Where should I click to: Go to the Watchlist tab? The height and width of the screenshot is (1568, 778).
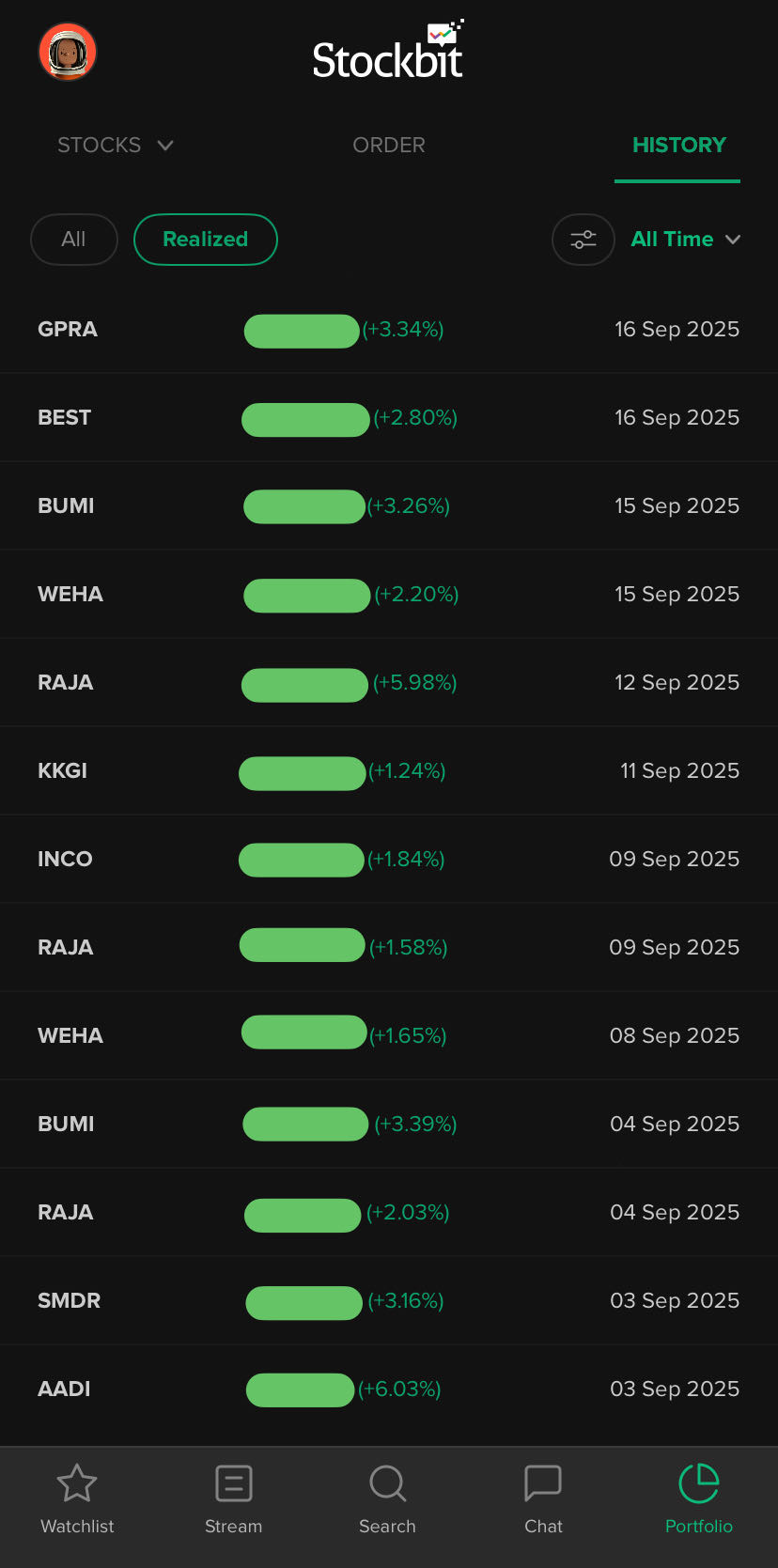point(77,1499)
